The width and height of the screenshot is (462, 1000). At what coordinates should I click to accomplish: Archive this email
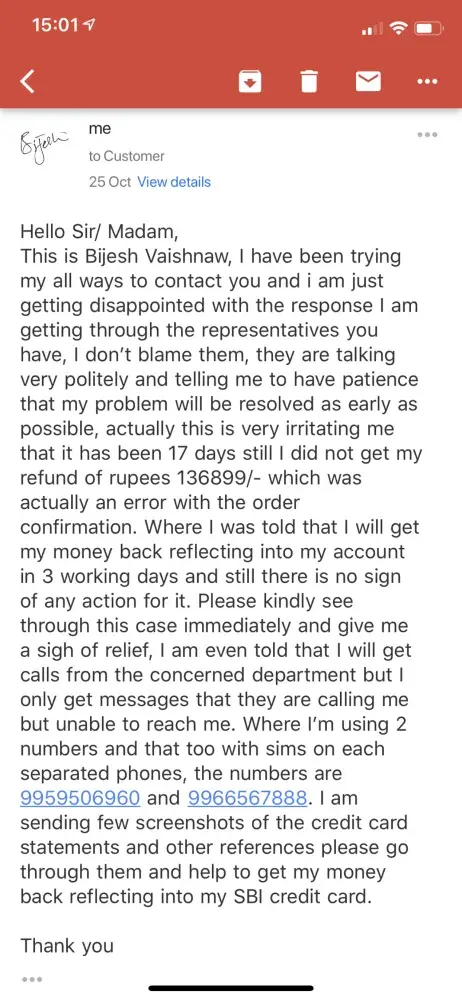250,81
